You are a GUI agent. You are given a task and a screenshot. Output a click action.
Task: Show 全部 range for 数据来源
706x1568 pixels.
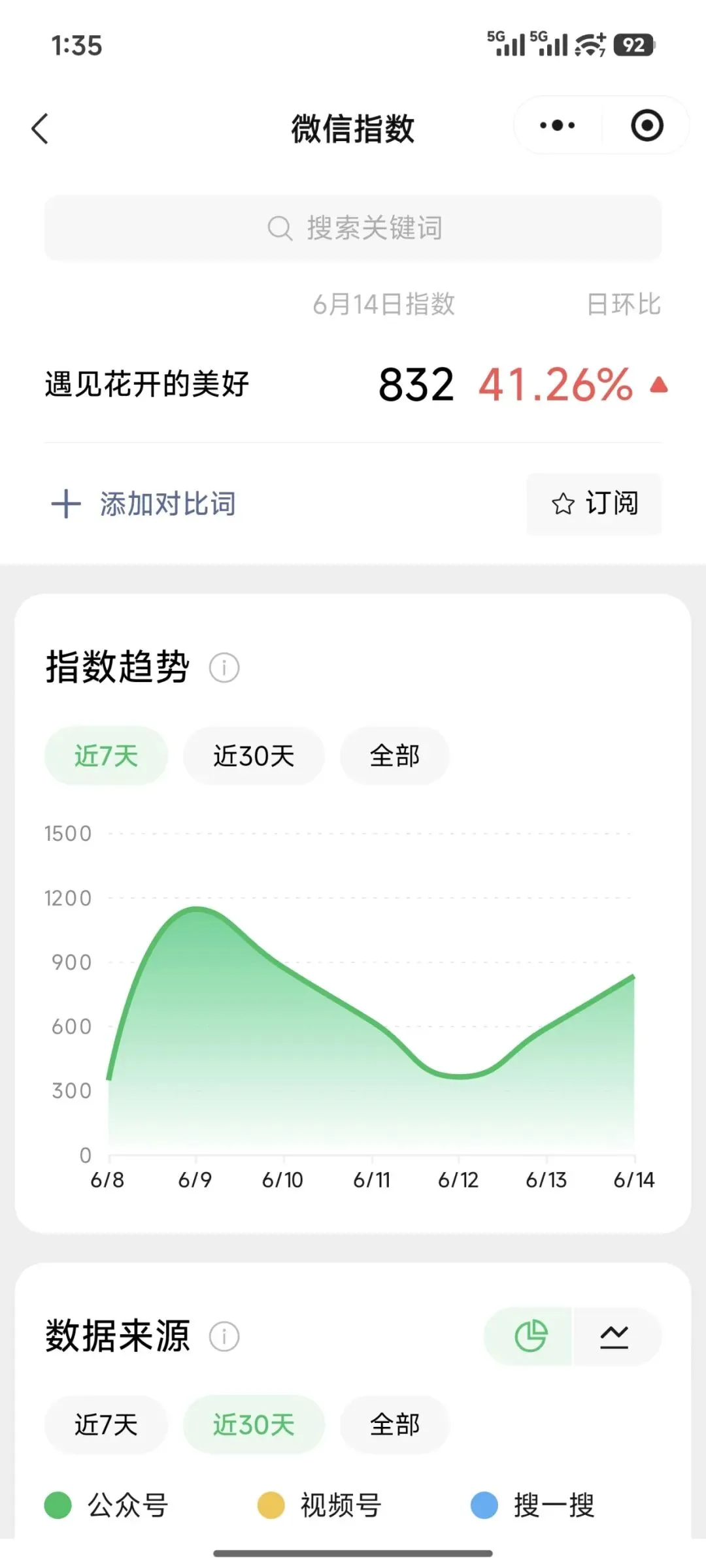coord(395,1425)
